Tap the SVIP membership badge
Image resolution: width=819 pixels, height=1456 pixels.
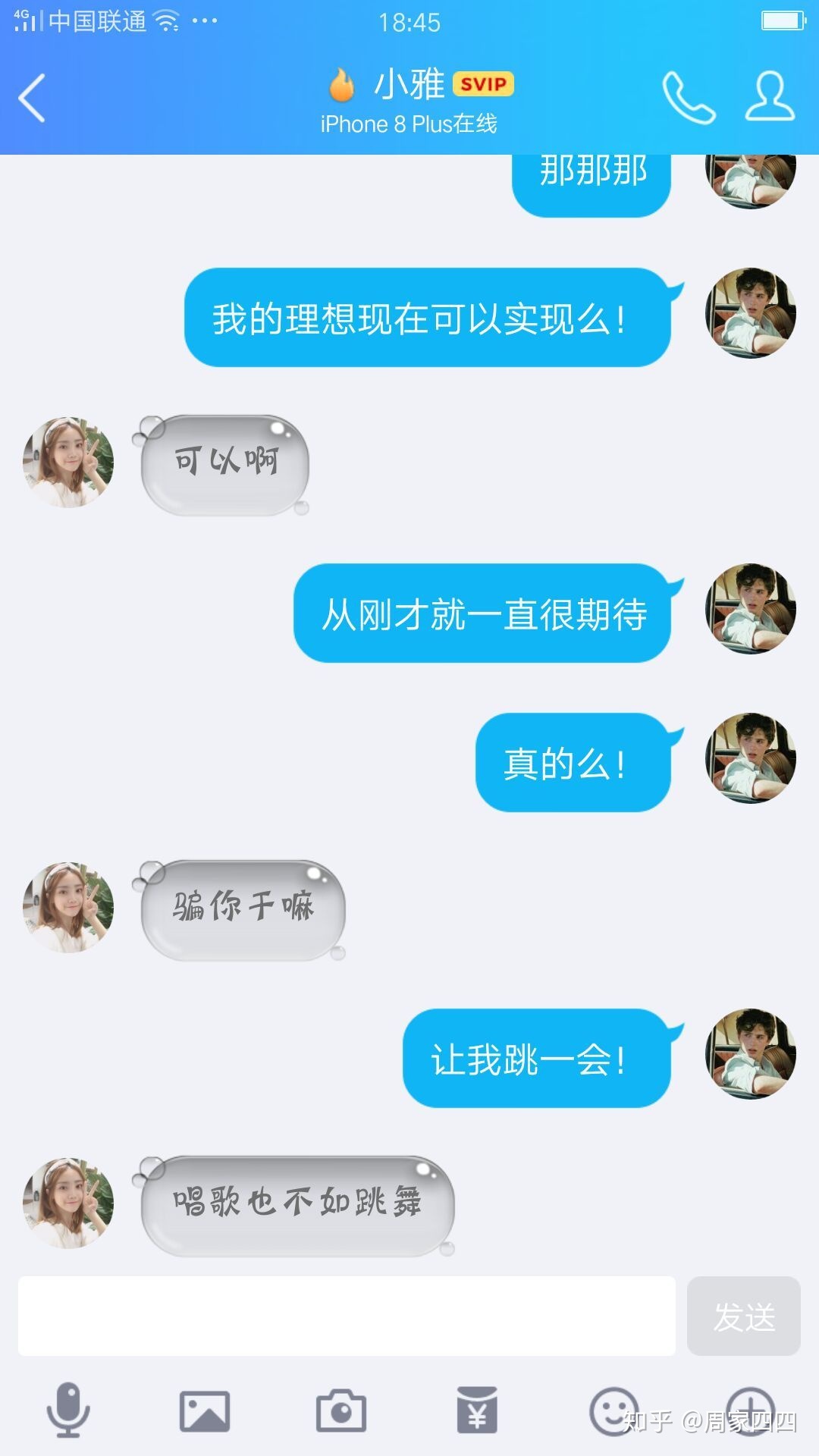(x=485, y=85)
